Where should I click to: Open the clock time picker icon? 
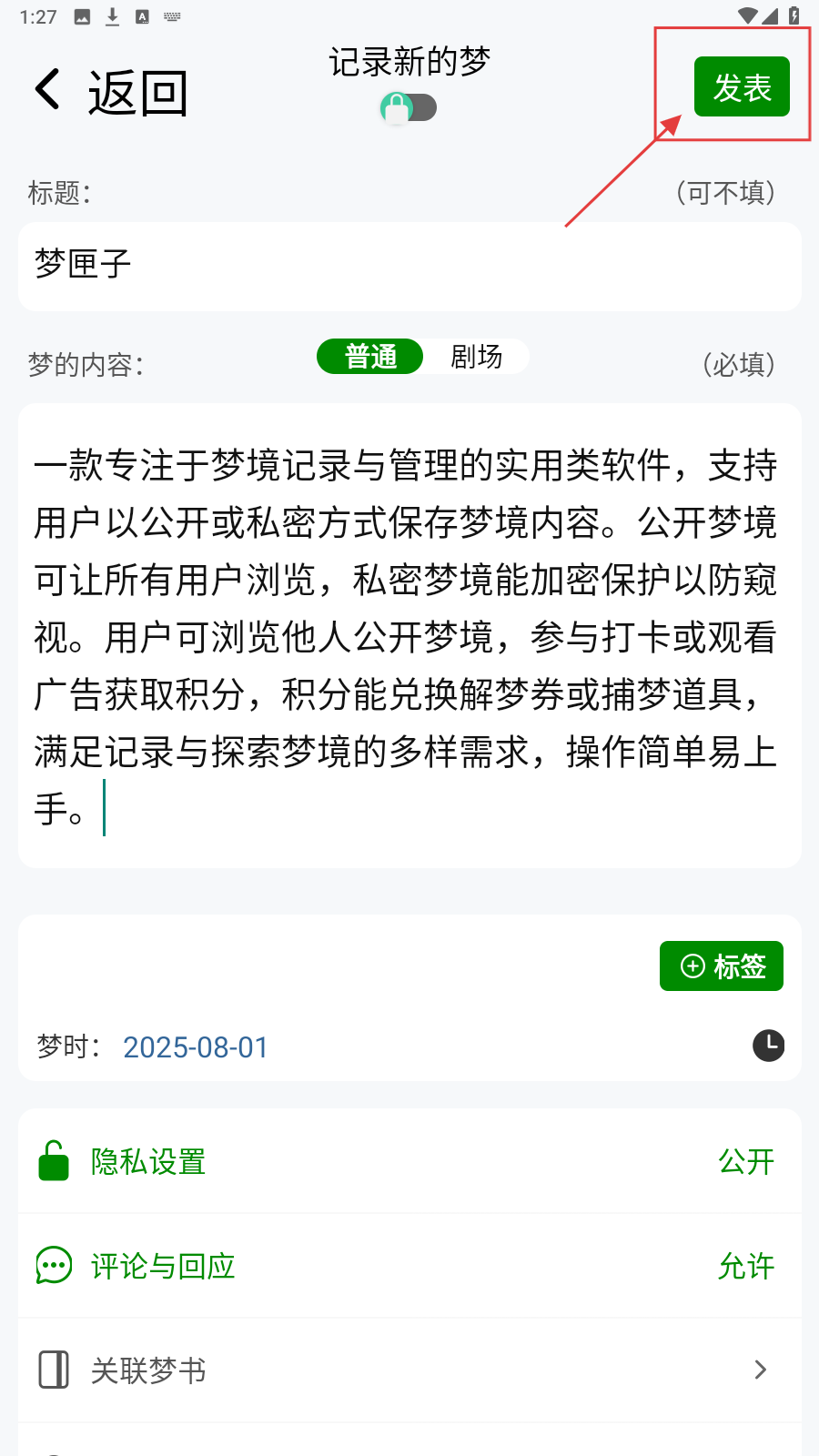coord(768,1046)
